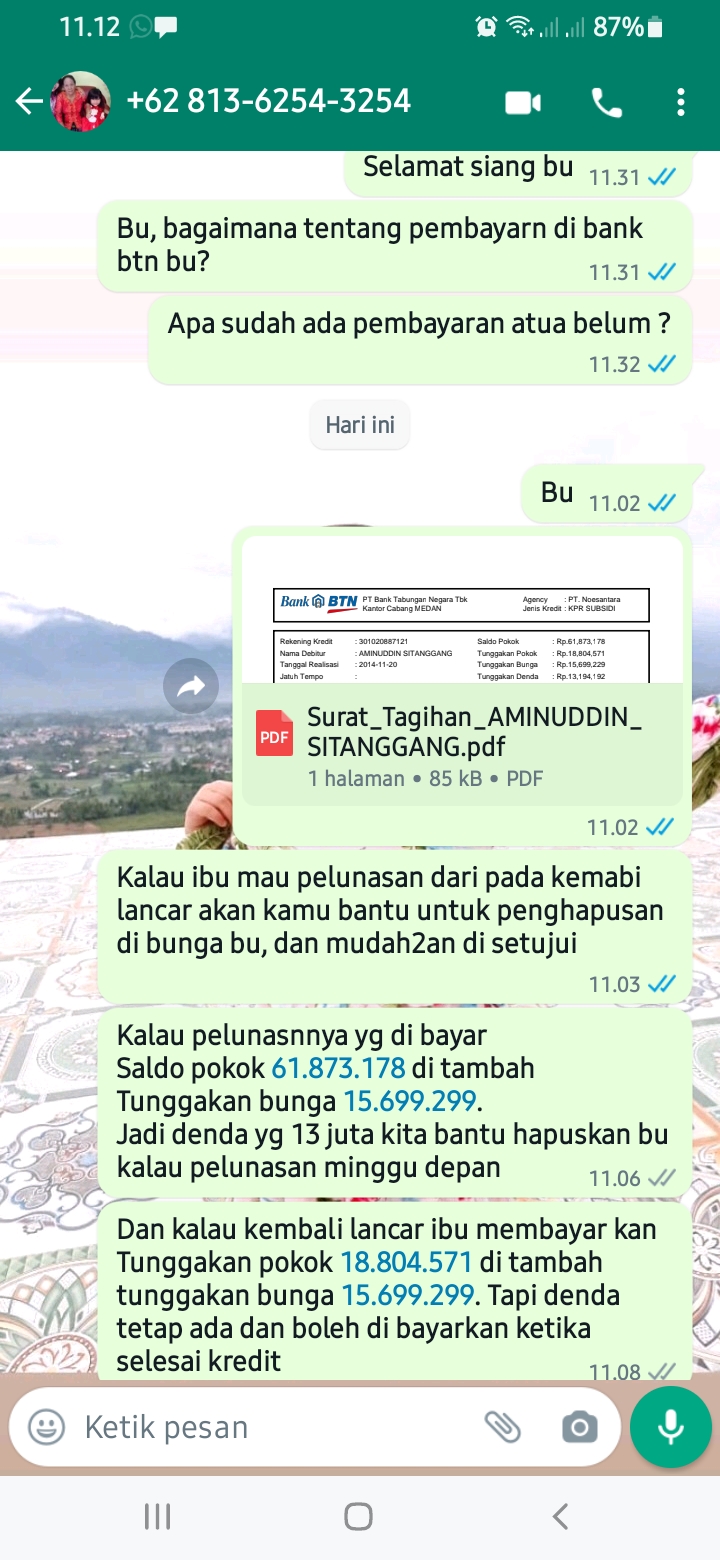The image size is (720, 1560).
Task: Tap the linked number 18.804.571
Action: [x=406, y=1262]
